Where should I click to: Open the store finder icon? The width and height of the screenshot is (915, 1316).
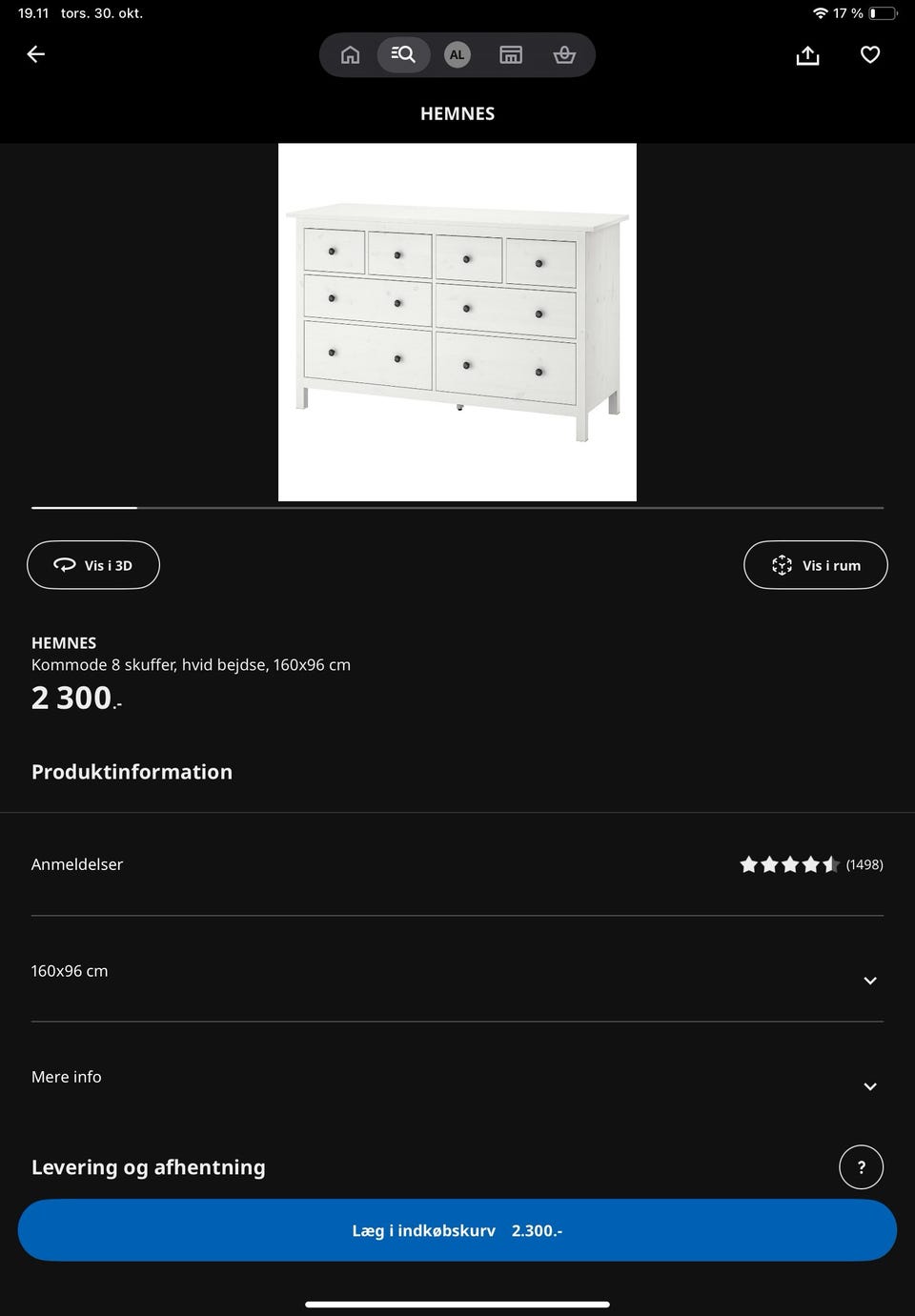click(x=511, y=54)
